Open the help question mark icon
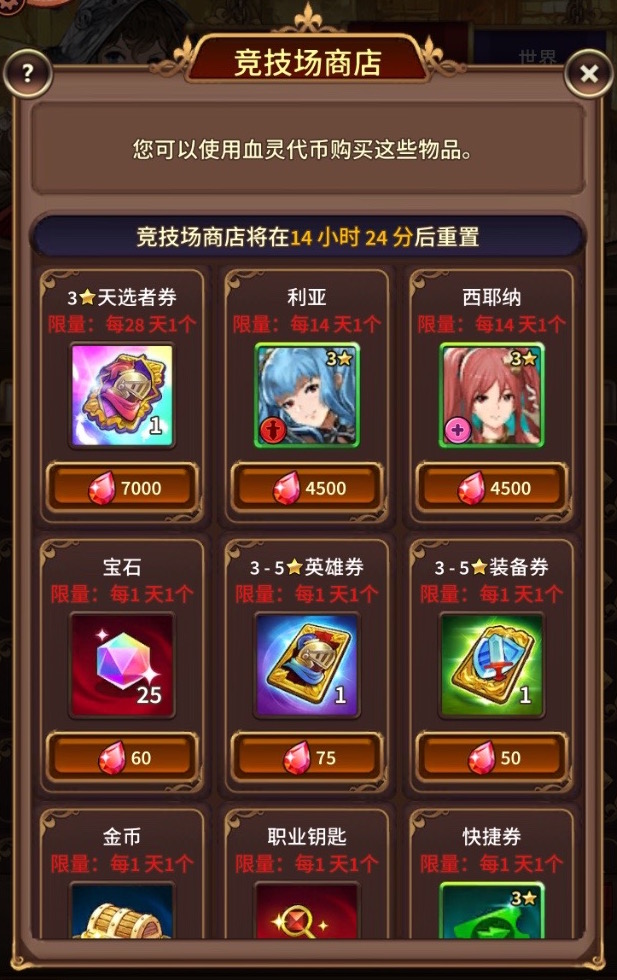 (28, 73)
